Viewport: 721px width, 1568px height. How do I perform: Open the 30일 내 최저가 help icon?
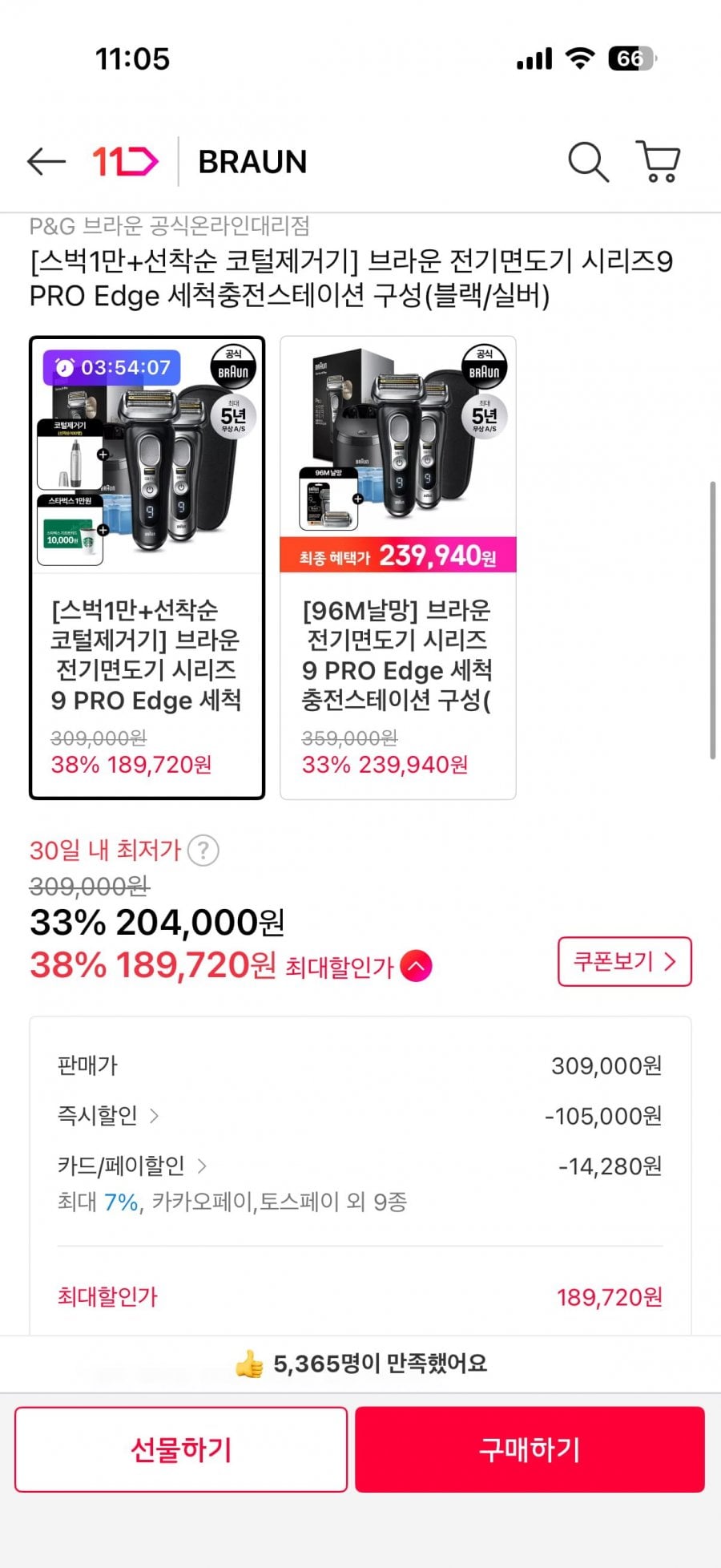pyautogui.click(x=203, y=850)
